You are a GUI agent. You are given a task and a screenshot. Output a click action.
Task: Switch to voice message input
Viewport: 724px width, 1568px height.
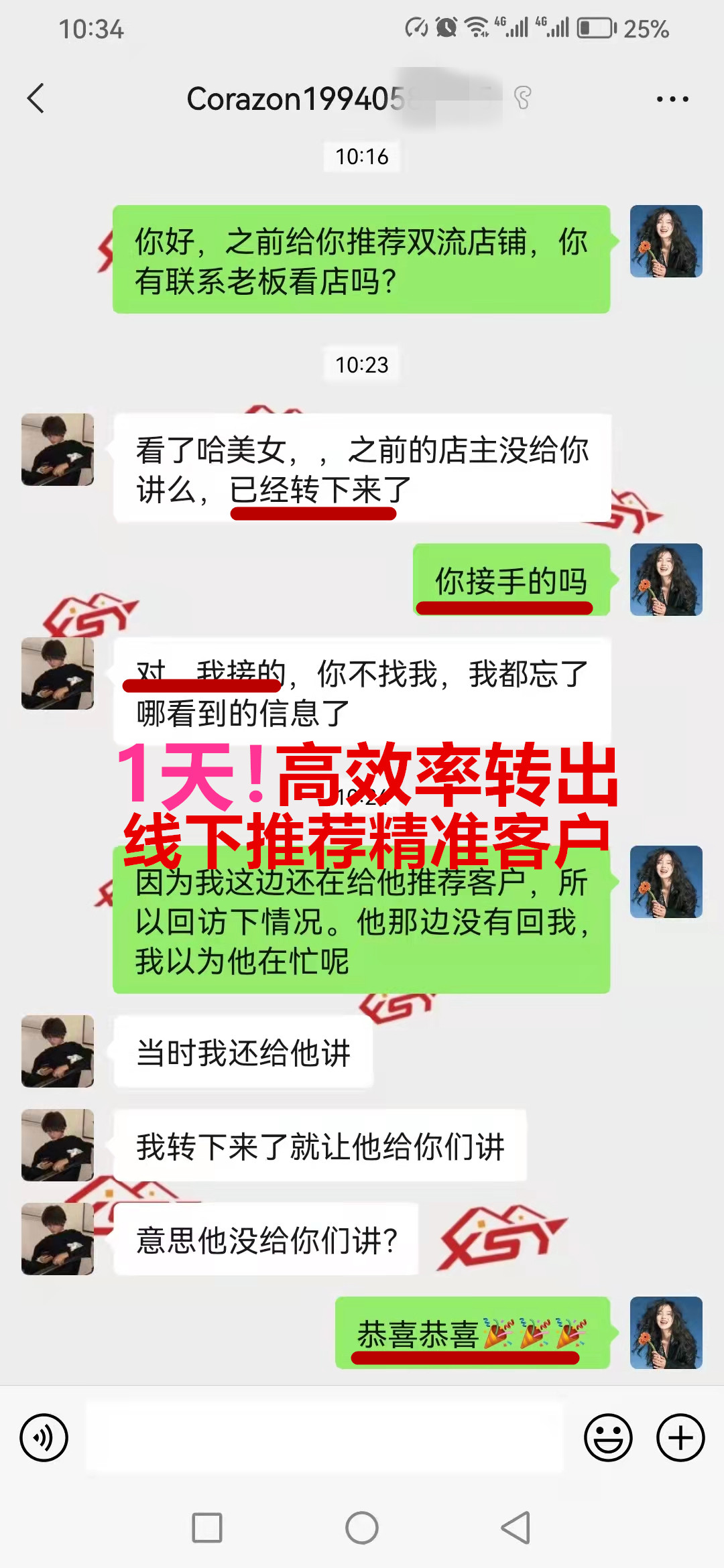coord(44,1437)
